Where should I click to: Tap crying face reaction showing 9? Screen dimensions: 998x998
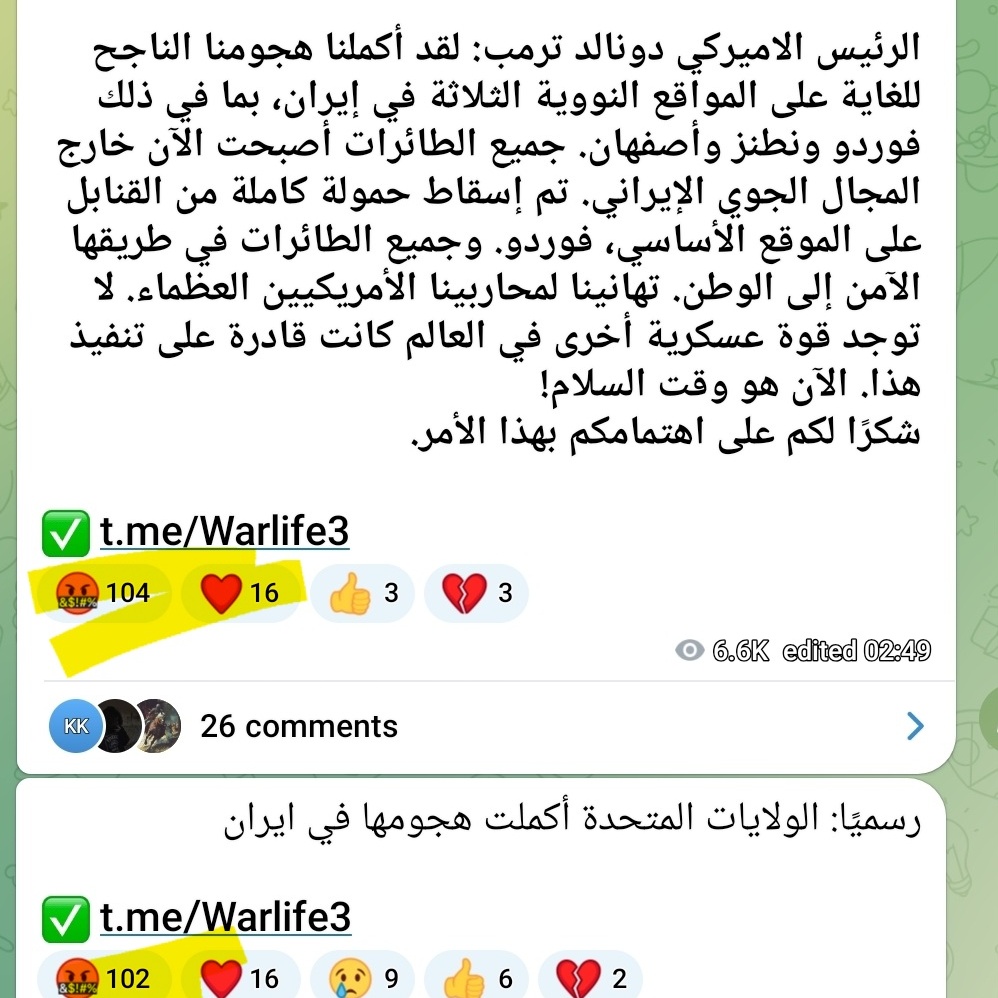362,977
